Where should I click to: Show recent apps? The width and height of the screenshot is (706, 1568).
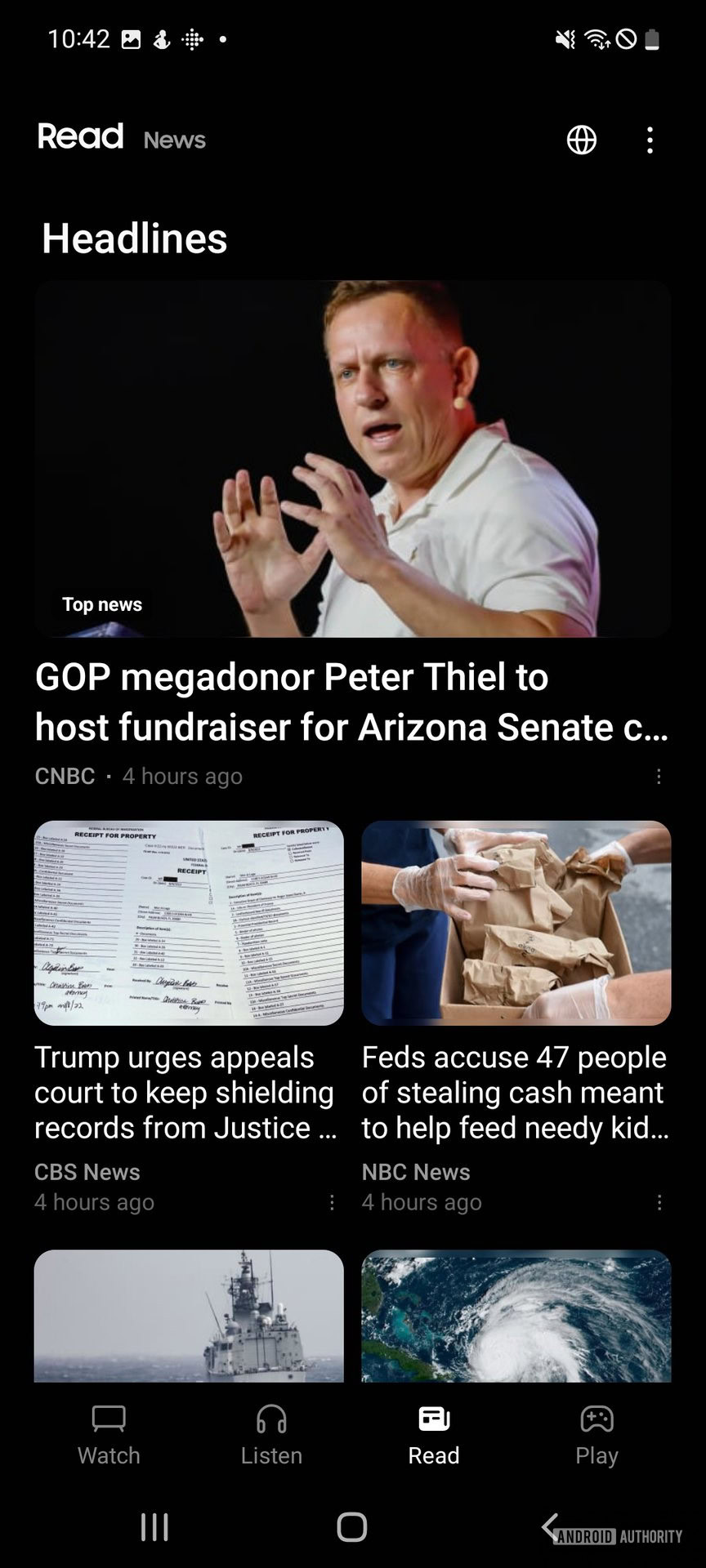point(154,1526)
